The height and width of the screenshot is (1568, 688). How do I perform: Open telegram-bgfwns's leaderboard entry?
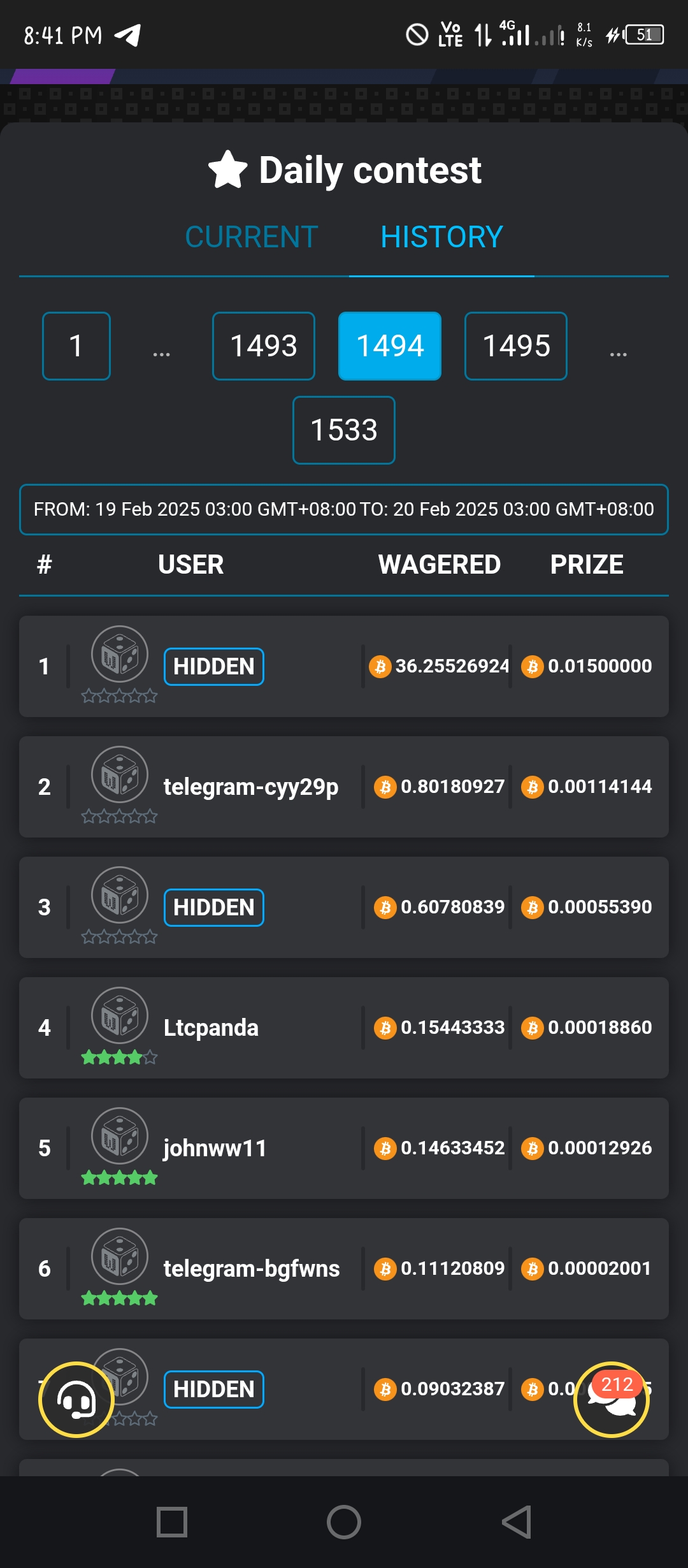[x=344, y=1269]
